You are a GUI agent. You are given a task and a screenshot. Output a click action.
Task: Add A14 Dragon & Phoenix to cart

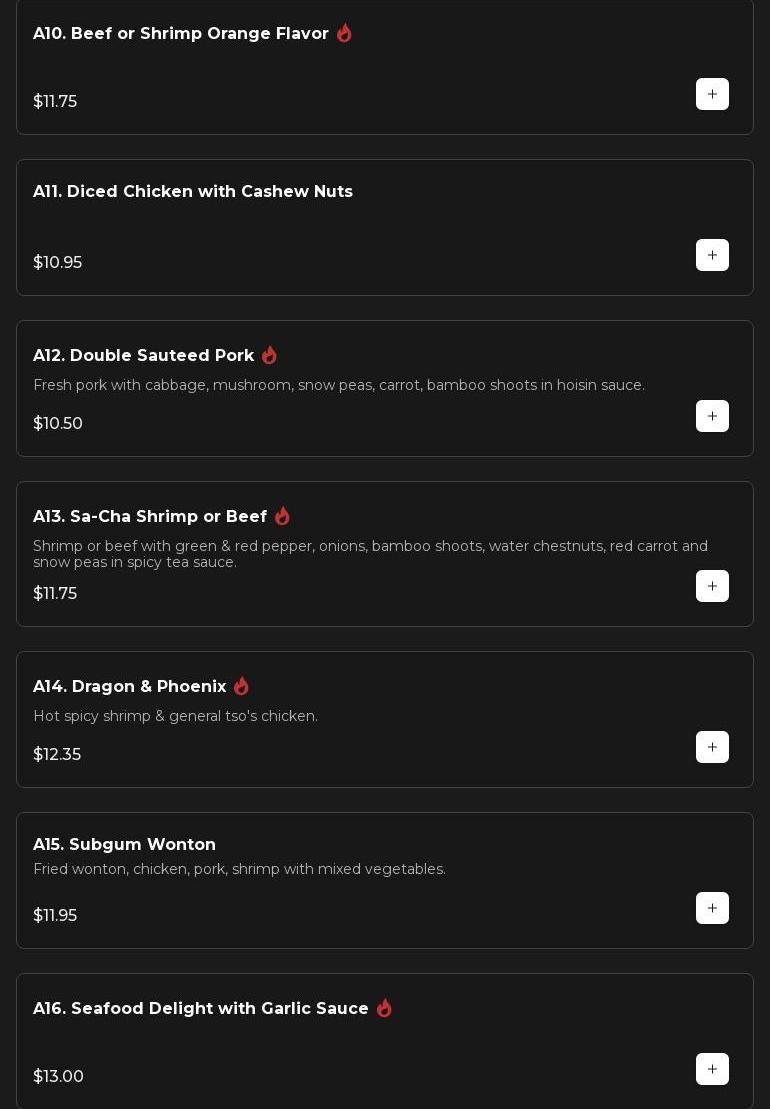712,747
